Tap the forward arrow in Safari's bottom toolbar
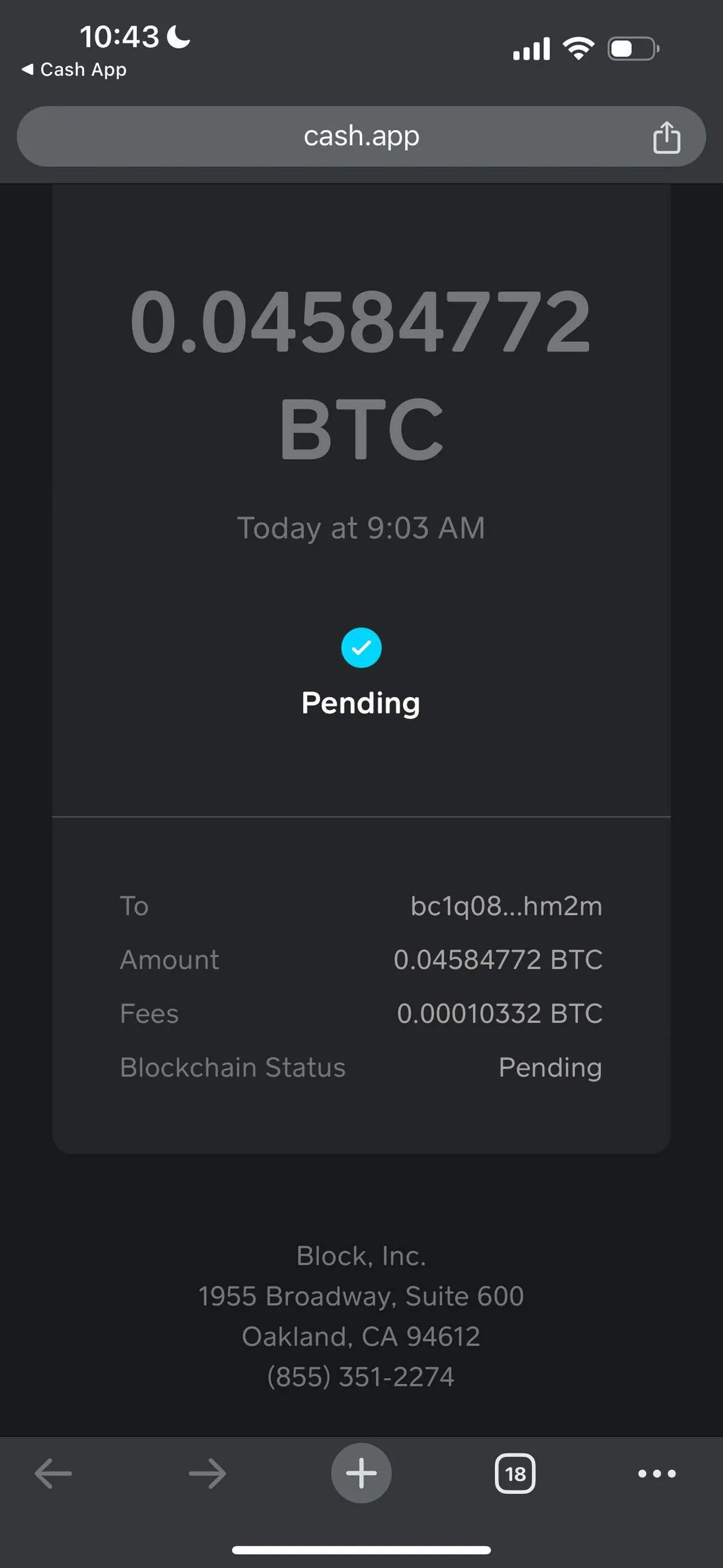This screenshot has width=723, height=1568. tap(207, 1473)
